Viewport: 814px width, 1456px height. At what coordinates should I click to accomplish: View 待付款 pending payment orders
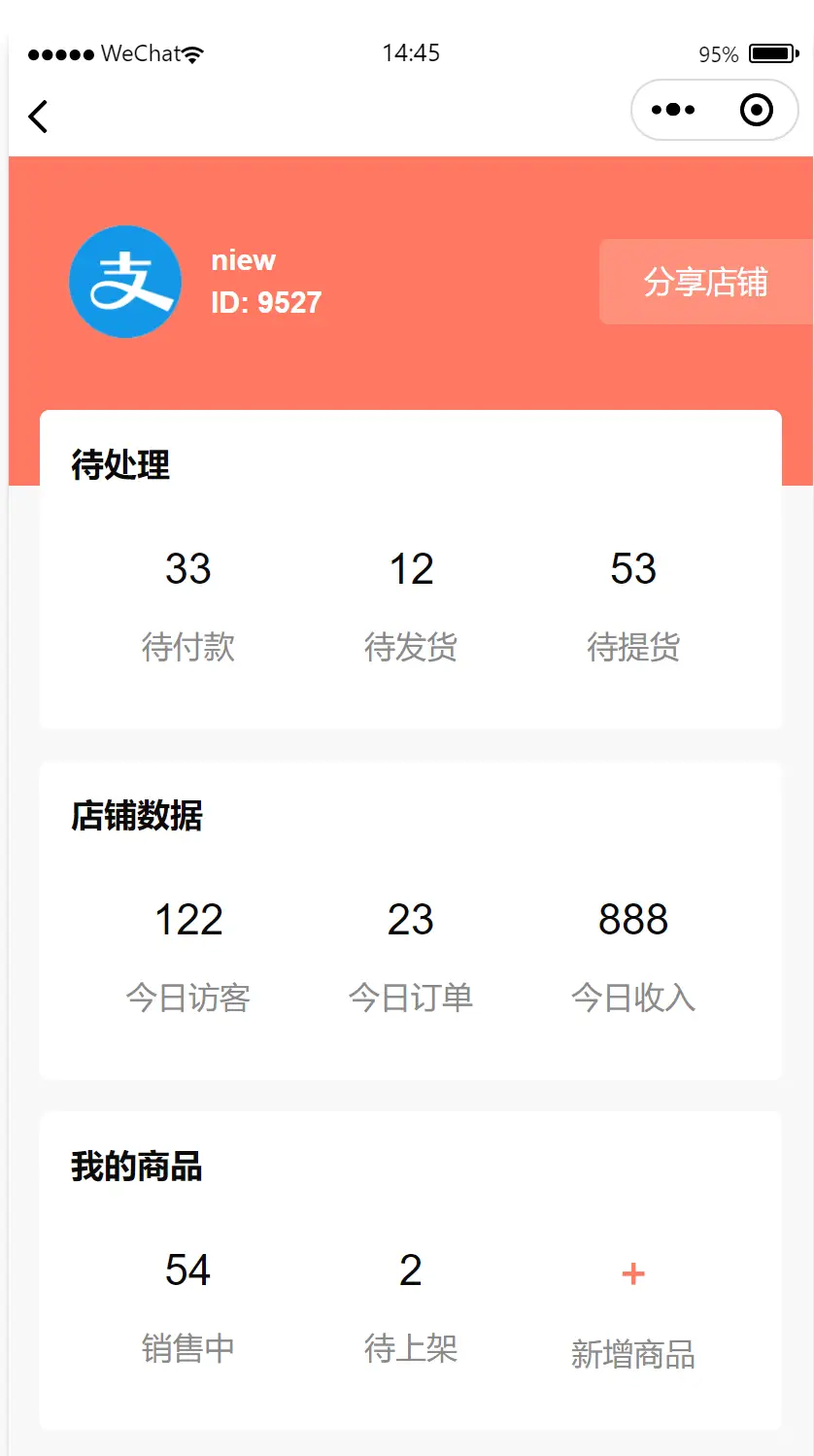tap(188, 606)
